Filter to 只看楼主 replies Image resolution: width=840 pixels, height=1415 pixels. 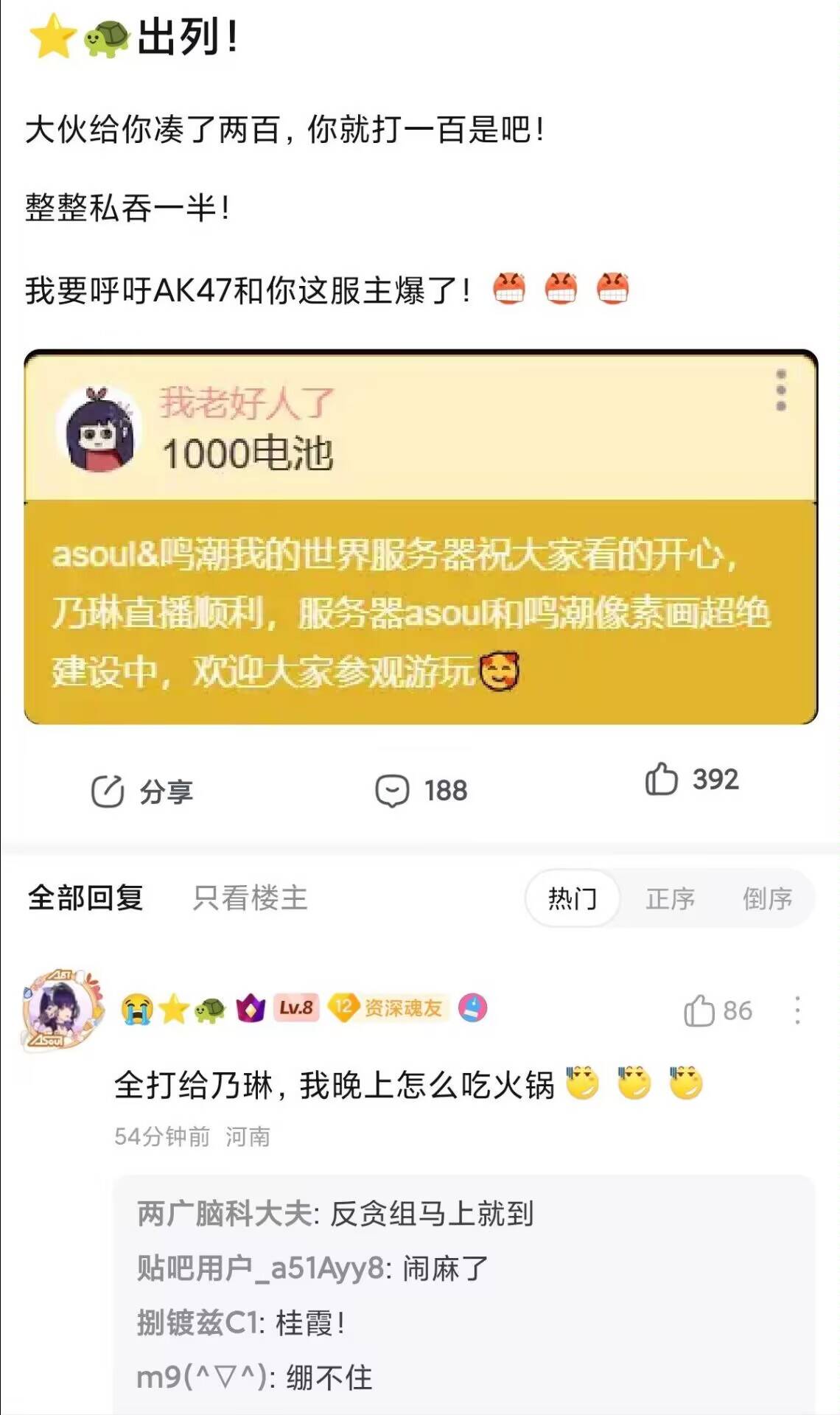[250, 898]
